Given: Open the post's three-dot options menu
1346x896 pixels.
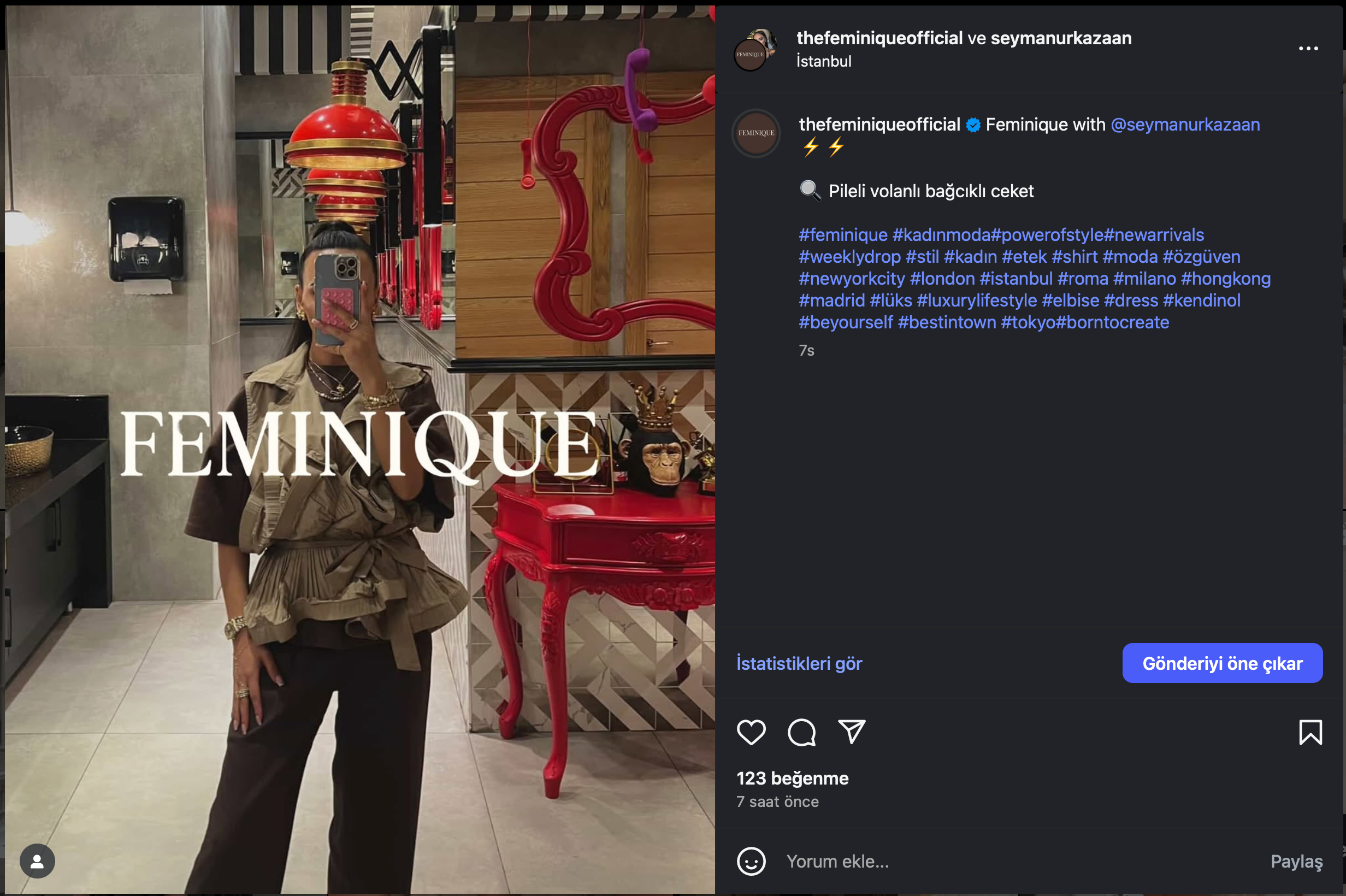Looking at the screenshot, I should click(1308, 49).
